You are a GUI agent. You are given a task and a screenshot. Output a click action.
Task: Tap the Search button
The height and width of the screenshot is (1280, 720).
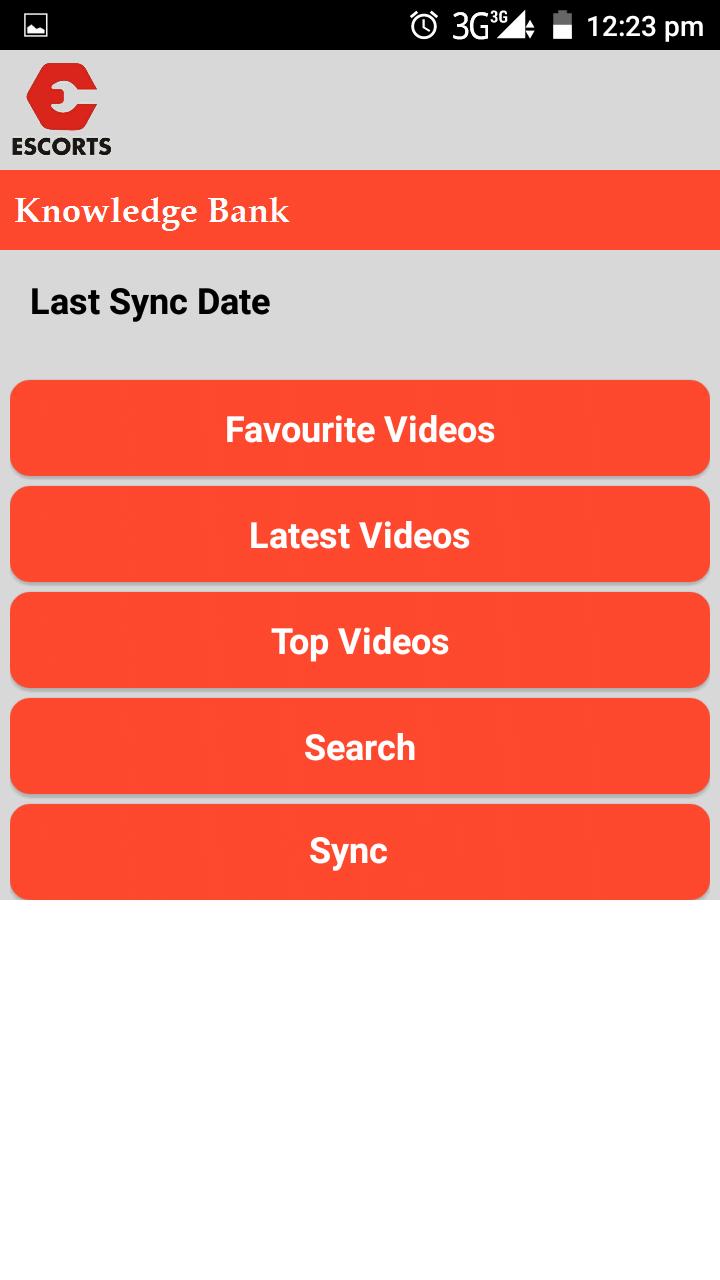click(x=360, y=747)
